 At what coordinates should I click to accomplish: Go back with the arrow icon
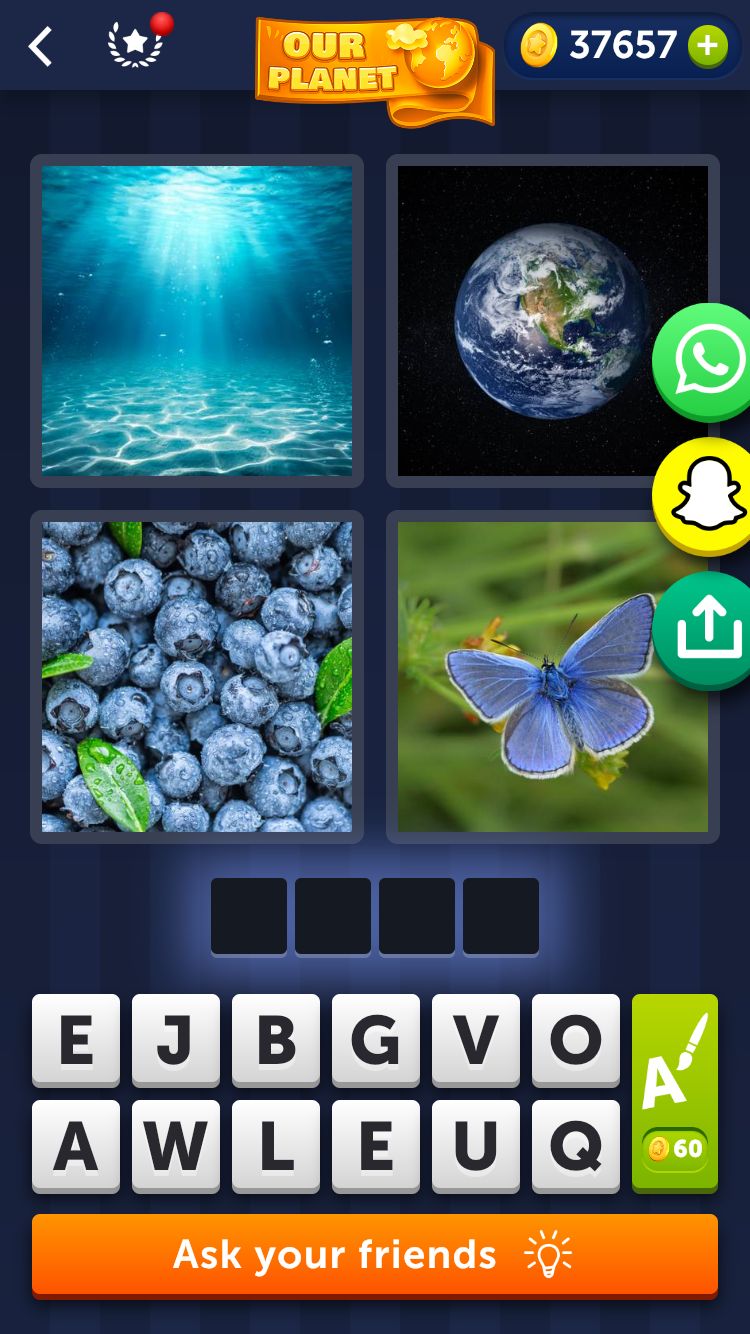(40, 47)
